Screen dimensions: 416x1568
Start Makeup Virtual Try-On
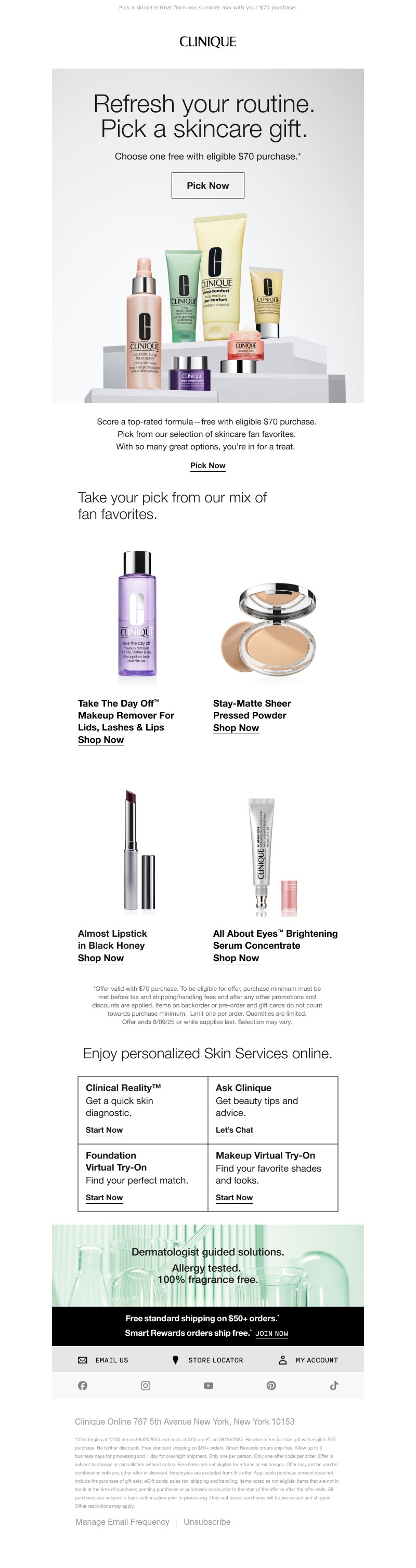coord(234,1198)
